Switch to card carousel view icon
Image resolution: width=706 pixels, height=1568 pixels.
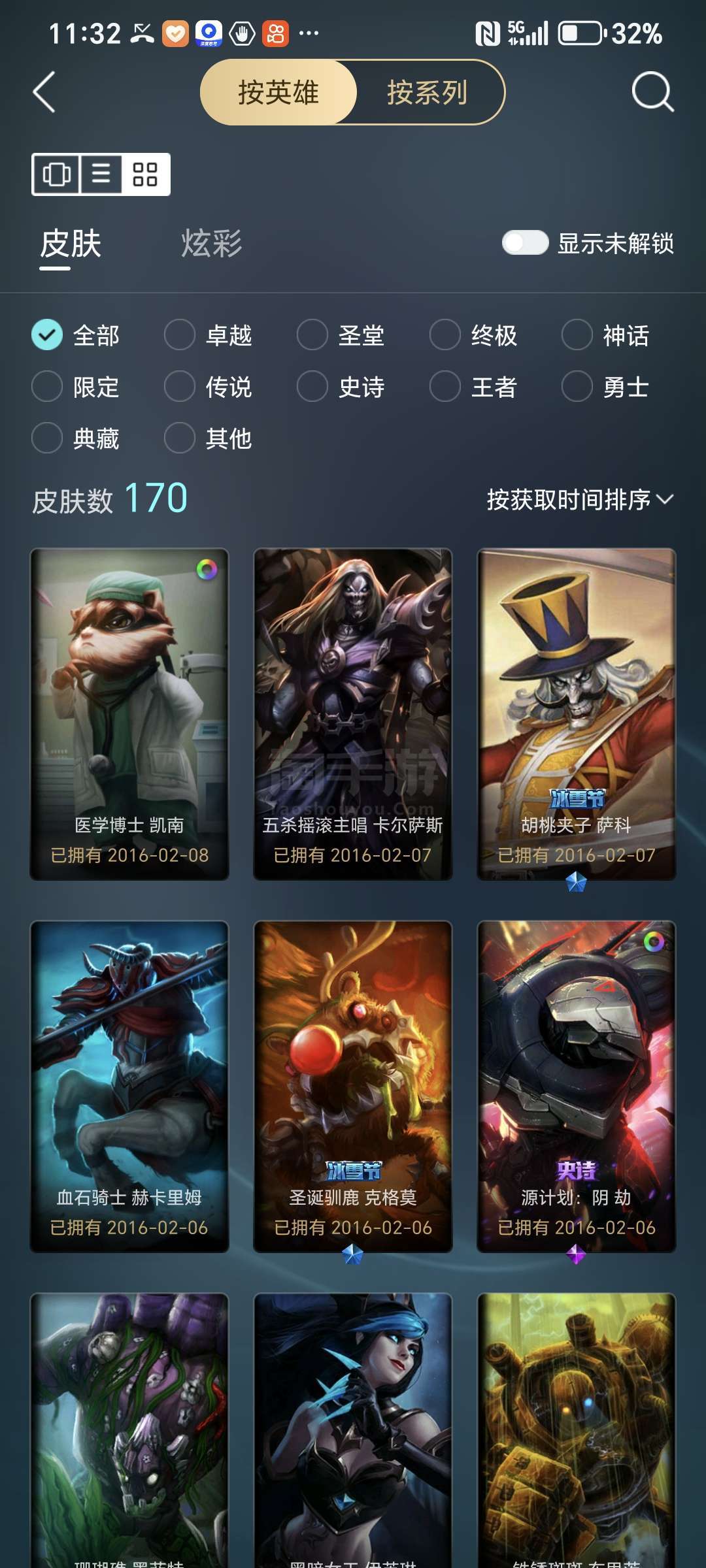pos(57,174)
